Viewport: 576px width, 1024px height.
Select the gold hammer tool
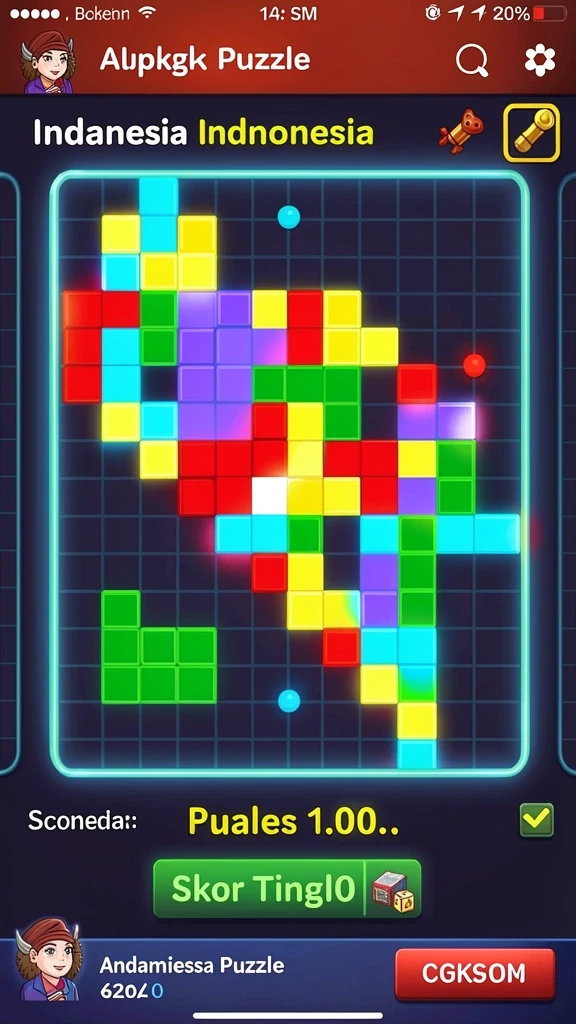pos(532,133)
